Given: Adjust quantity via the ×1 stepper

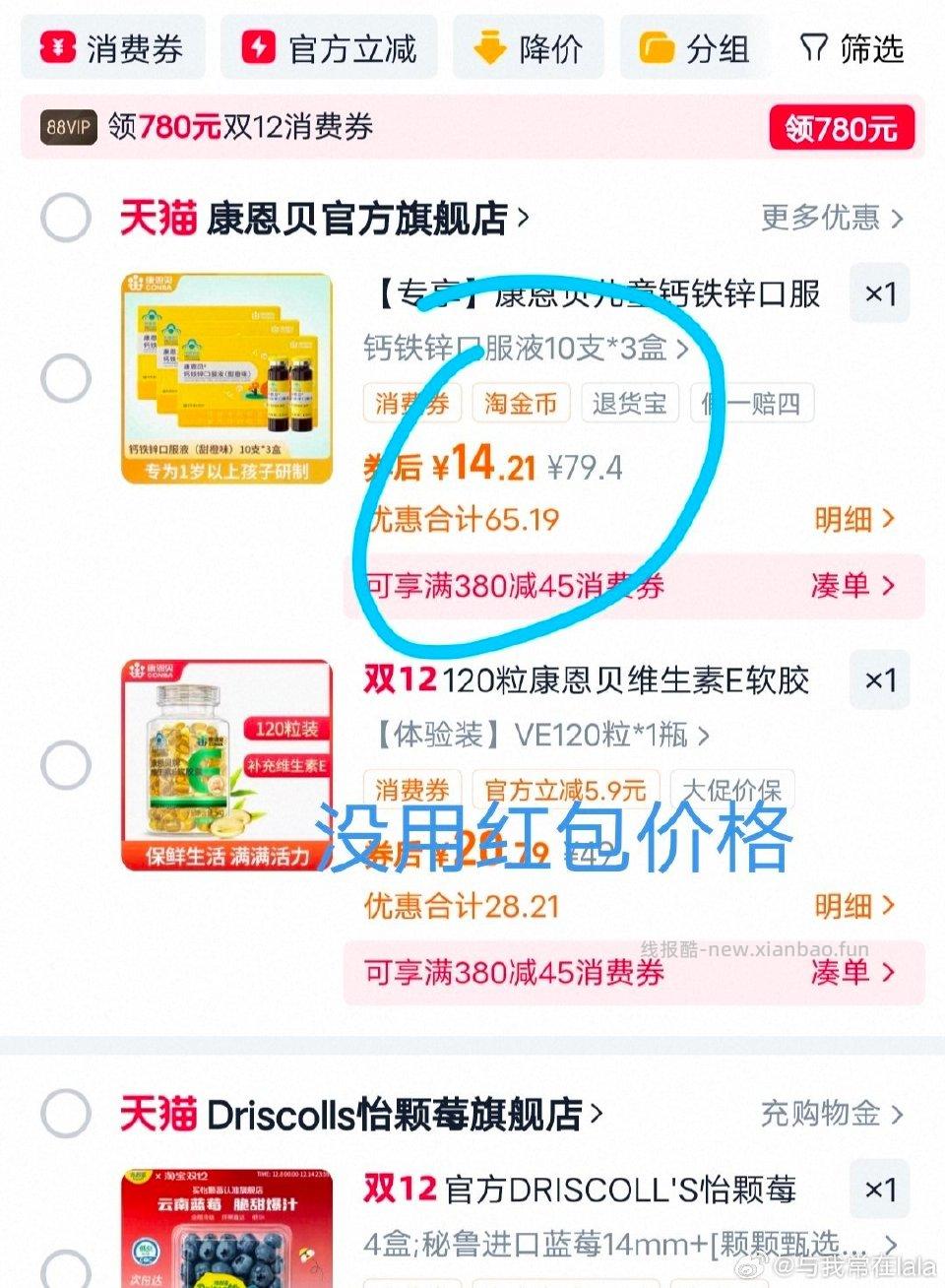Looking at the screenshot, I should pos(879,294).
